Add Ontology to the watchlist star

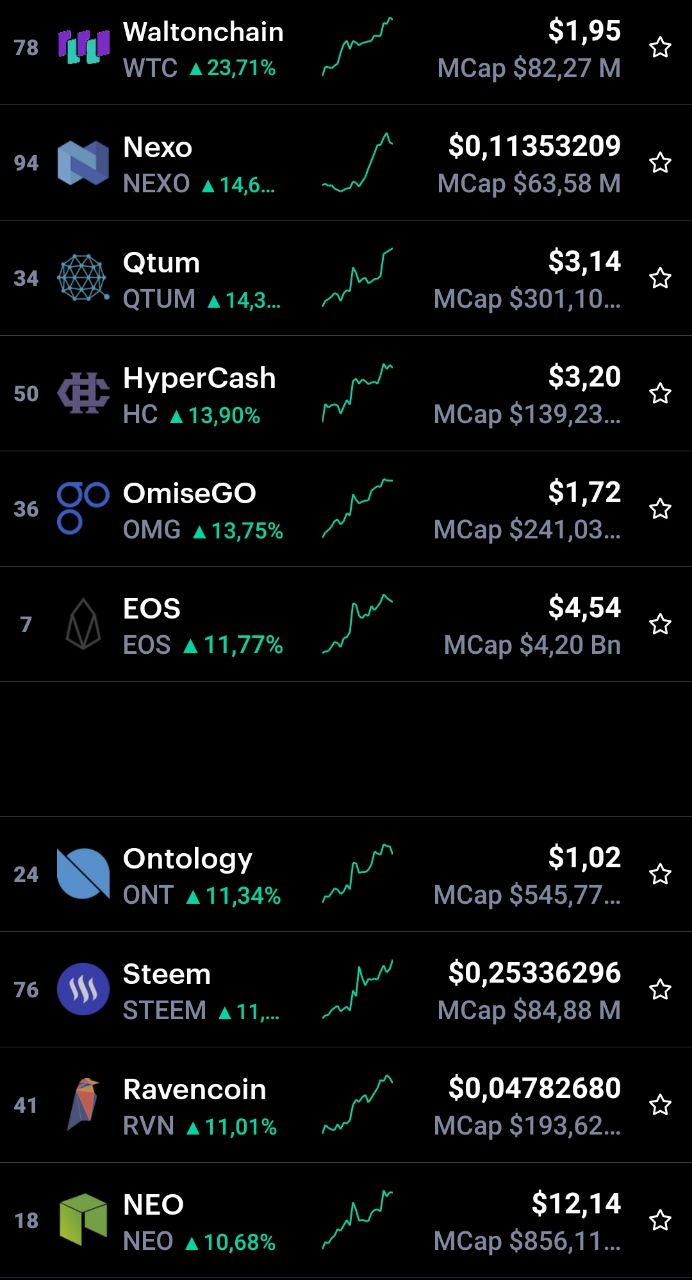pyautogui.click(x=660, y=874)
